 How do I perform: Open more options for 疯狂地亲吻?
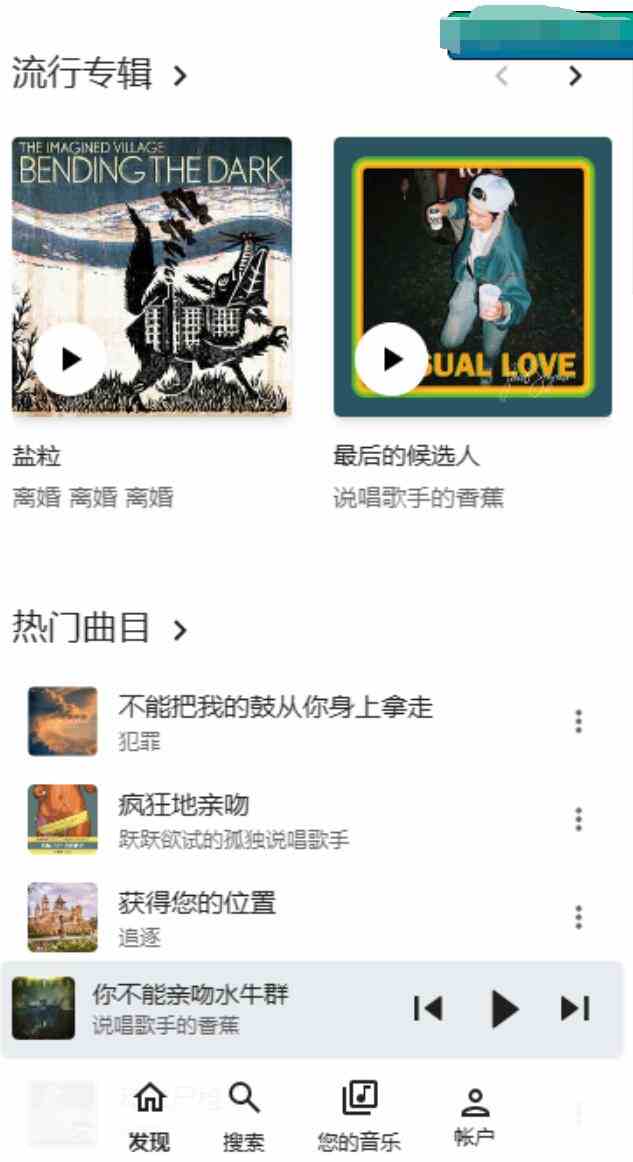(x=578, y=819)
